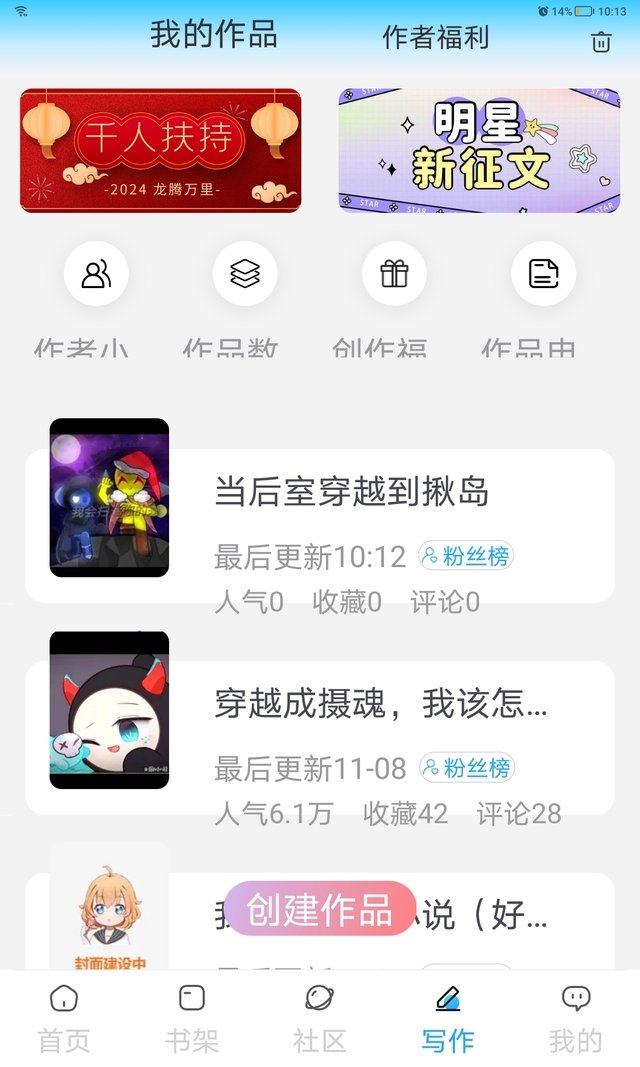The width and height of the screenshot is (640, 1067).
Task: Tap the trash can icon
Action: [x=601, y=42]
